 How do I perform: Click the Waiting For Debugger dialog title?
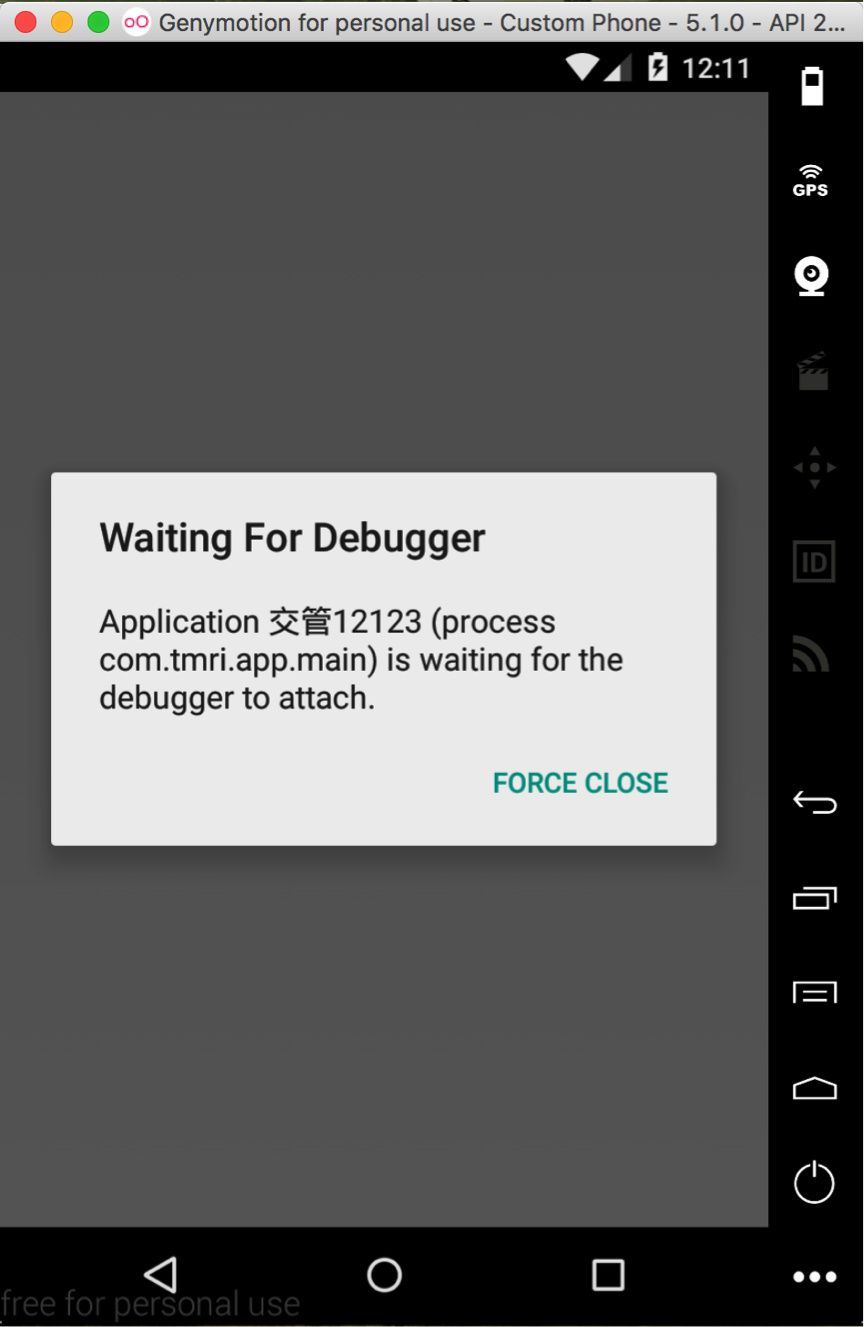click(291, 537)
